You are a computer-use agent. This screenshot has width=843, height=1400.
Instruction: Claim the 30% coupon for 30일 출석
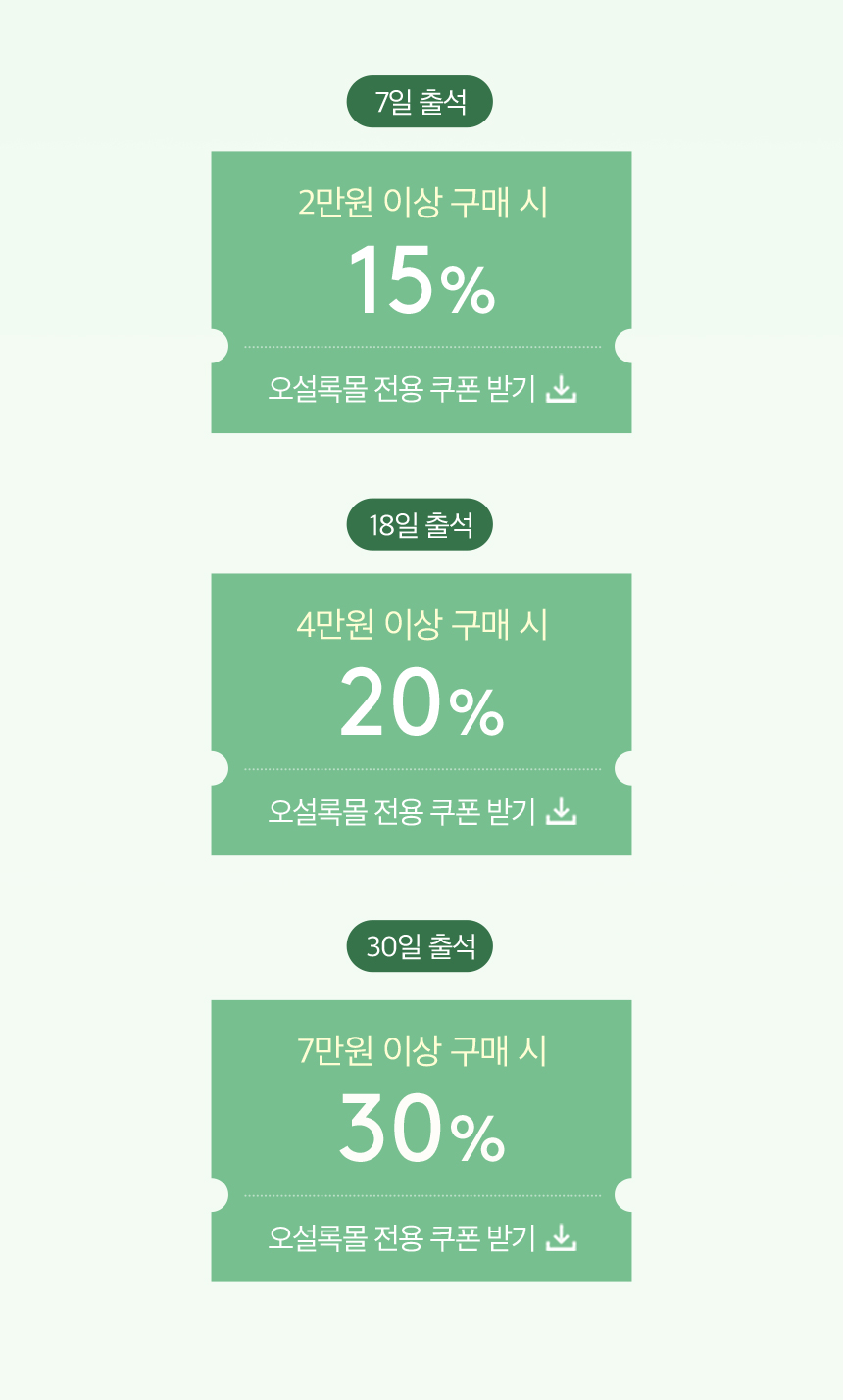click(x=421, y=1237)
